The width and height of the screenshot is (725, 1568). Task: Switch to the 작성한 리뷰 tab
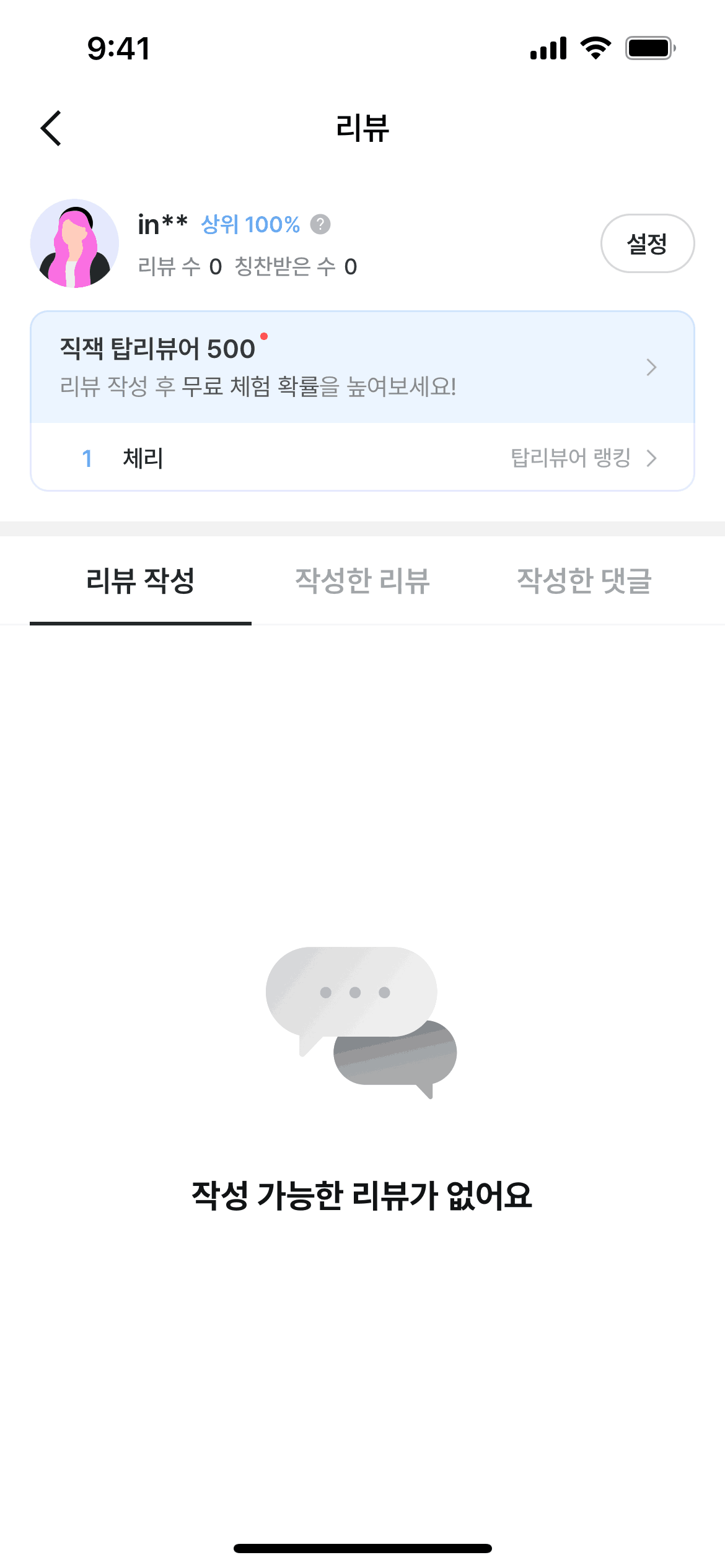click(x=362, y=581)
